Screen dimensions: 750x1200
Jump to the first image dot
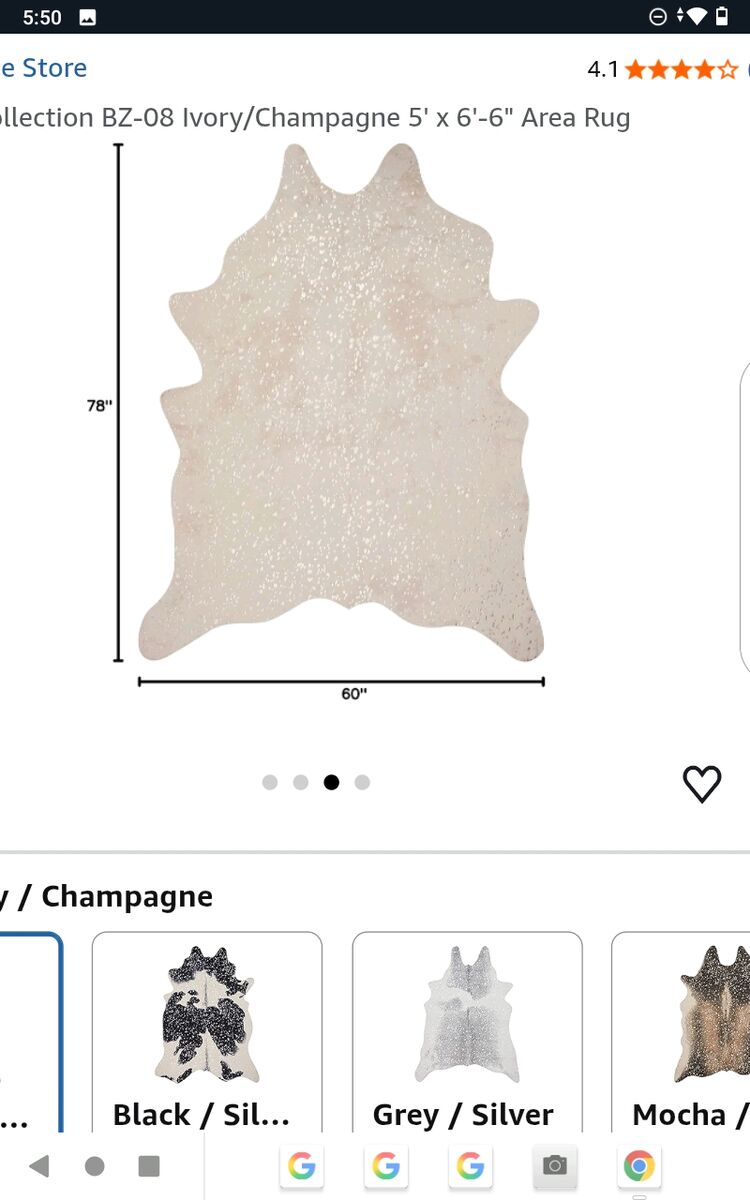270,782
